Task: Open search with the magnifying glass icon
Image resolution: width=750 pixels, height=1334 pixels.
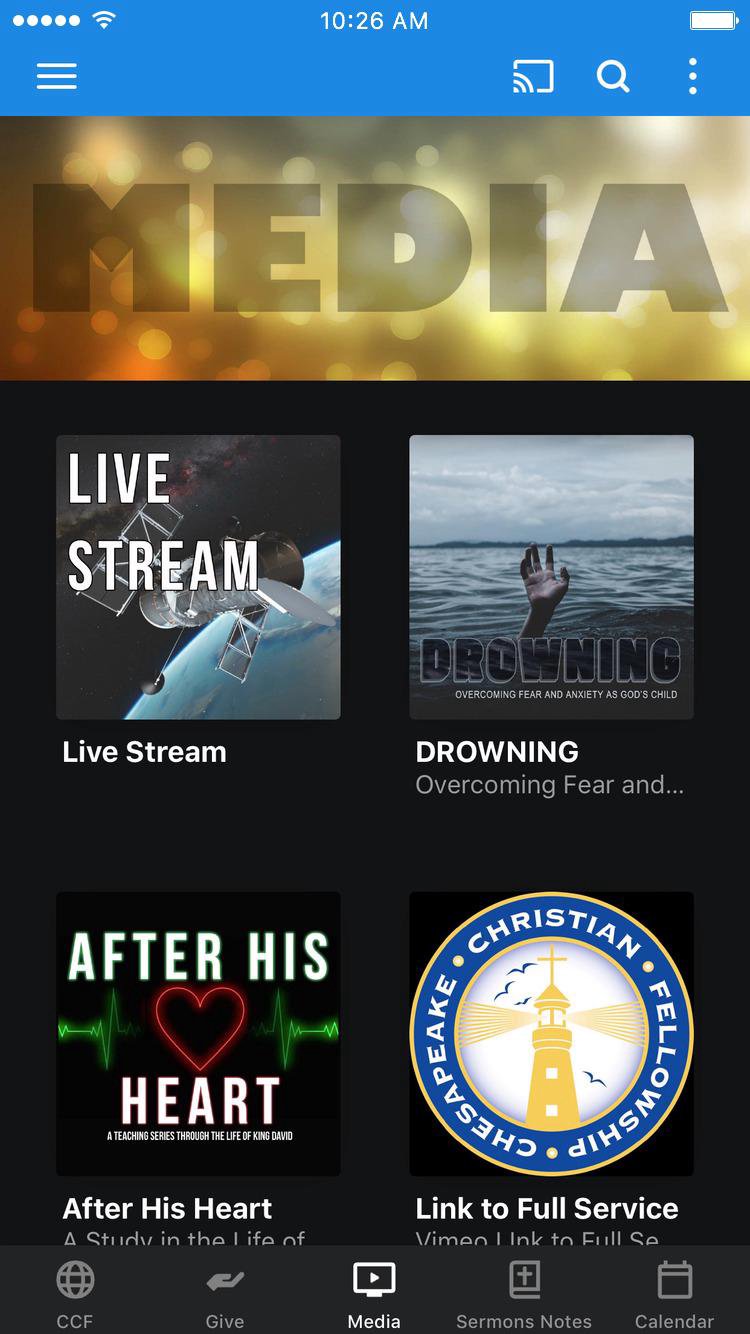Action: tap(613, 76)
